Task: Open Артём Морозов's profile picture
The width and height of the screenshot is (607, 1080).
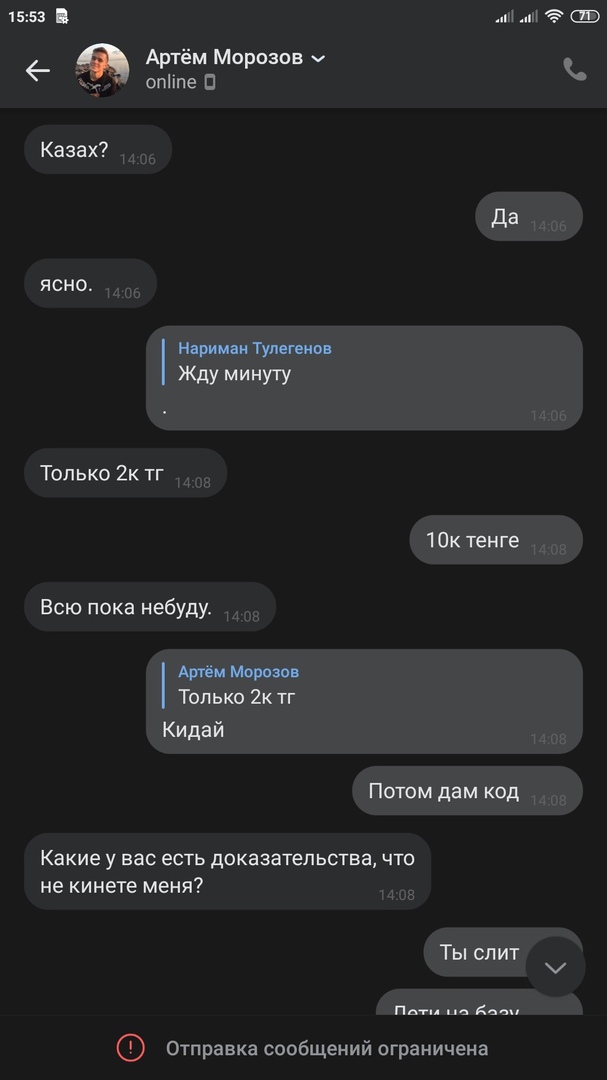Action: coord(102,70)
